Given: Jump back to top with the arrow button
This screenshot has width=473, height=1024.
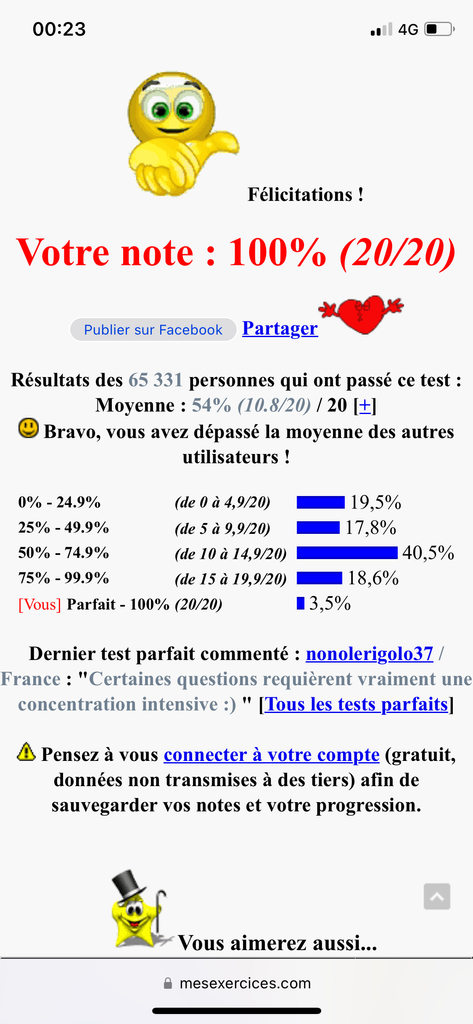Looking at the screenshot, I should pos(436,897).
